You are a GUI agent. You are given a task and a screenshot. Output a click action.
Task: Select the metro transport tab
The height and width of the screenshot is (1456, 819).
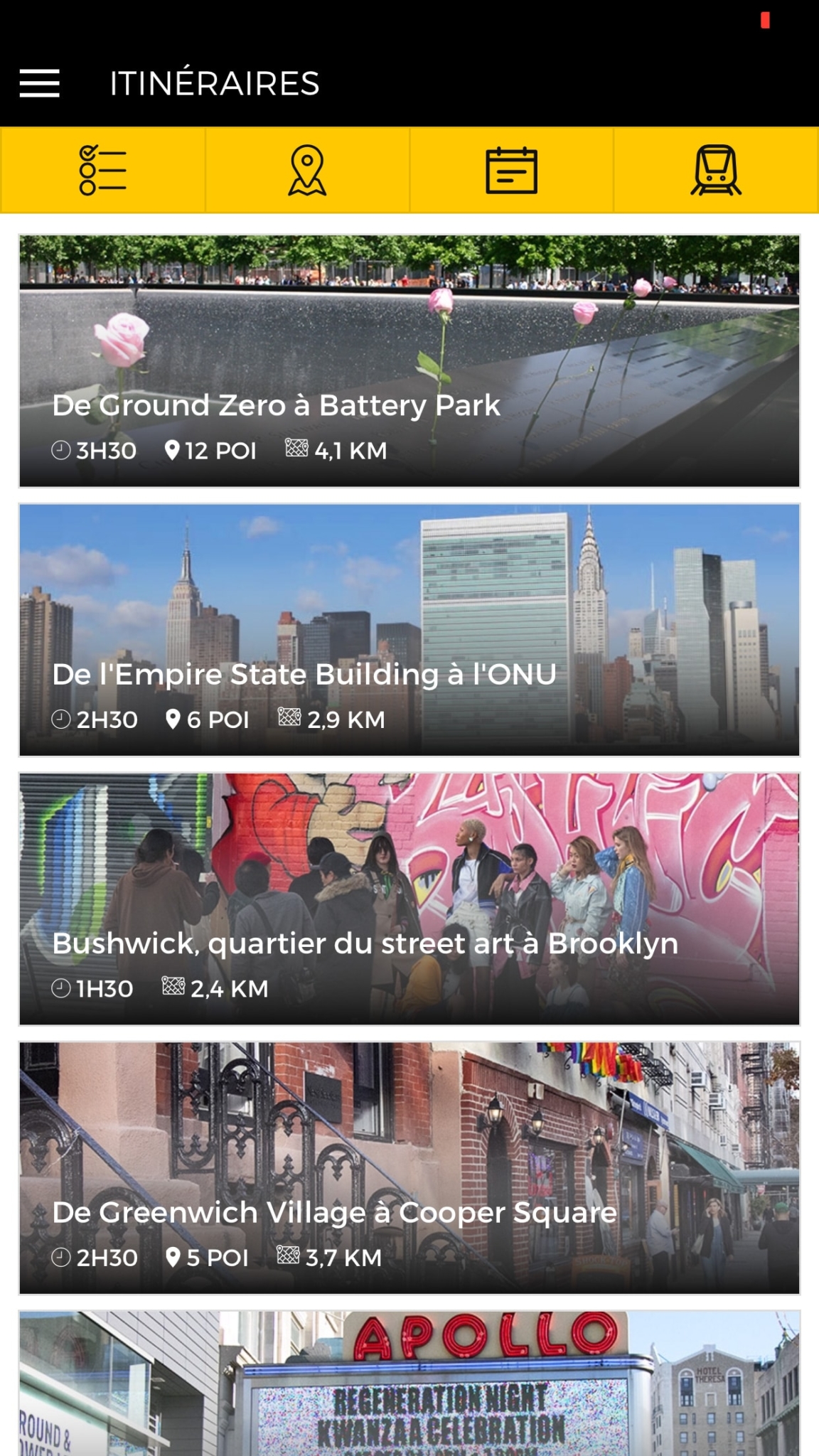pos(716,170)
